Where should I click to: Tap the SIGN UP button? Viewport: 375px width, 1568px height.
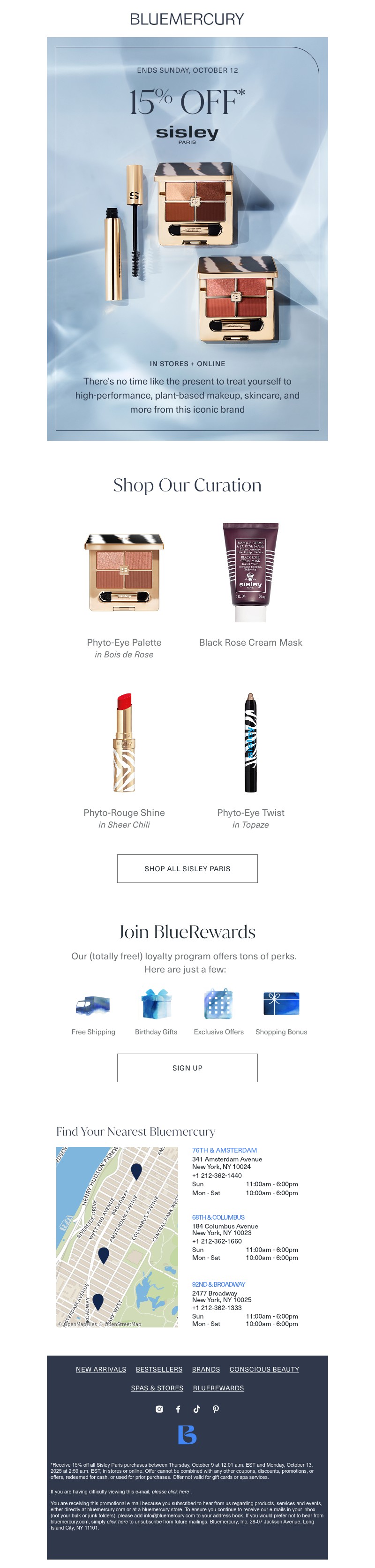point(187,1068)
